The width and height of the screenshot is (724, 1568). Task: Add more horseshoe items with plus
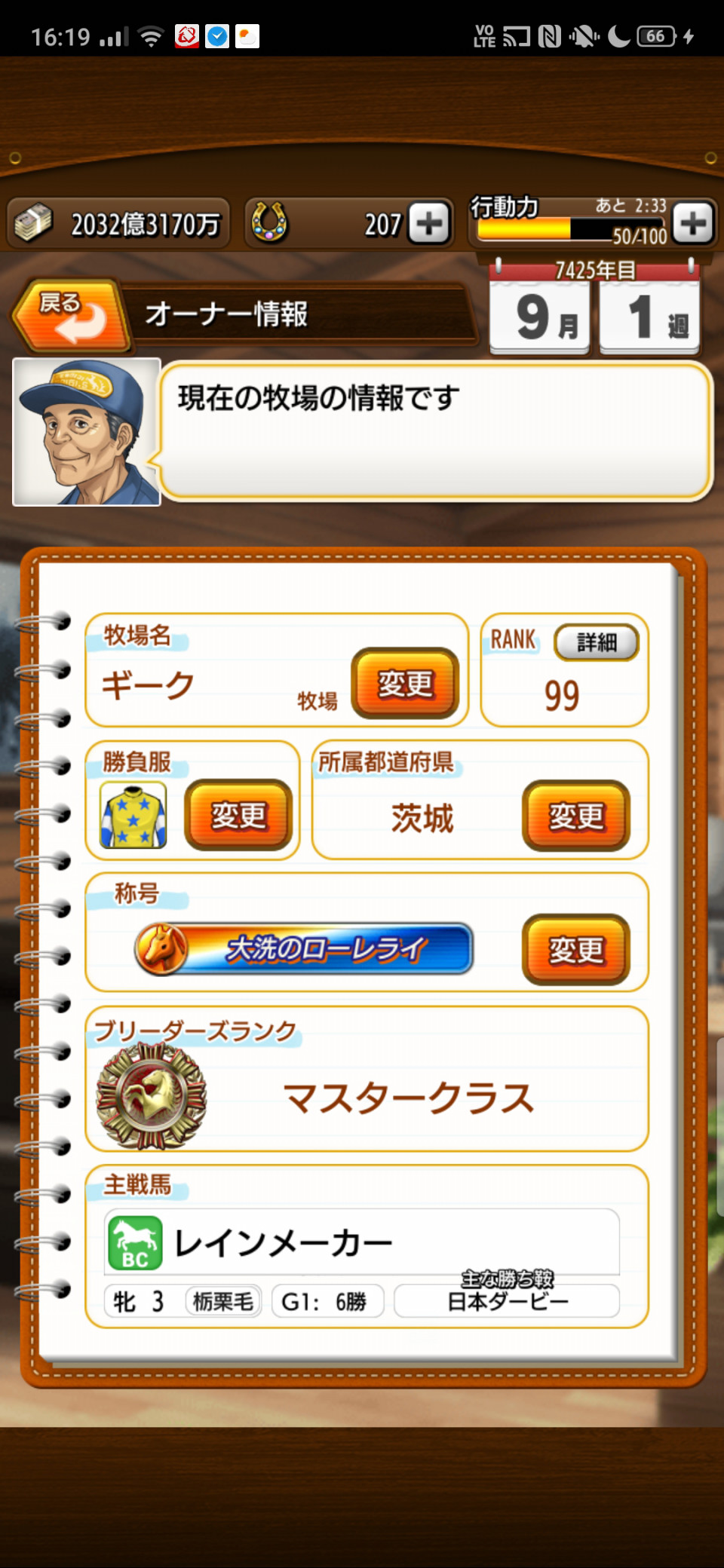(x=429, y=224)
